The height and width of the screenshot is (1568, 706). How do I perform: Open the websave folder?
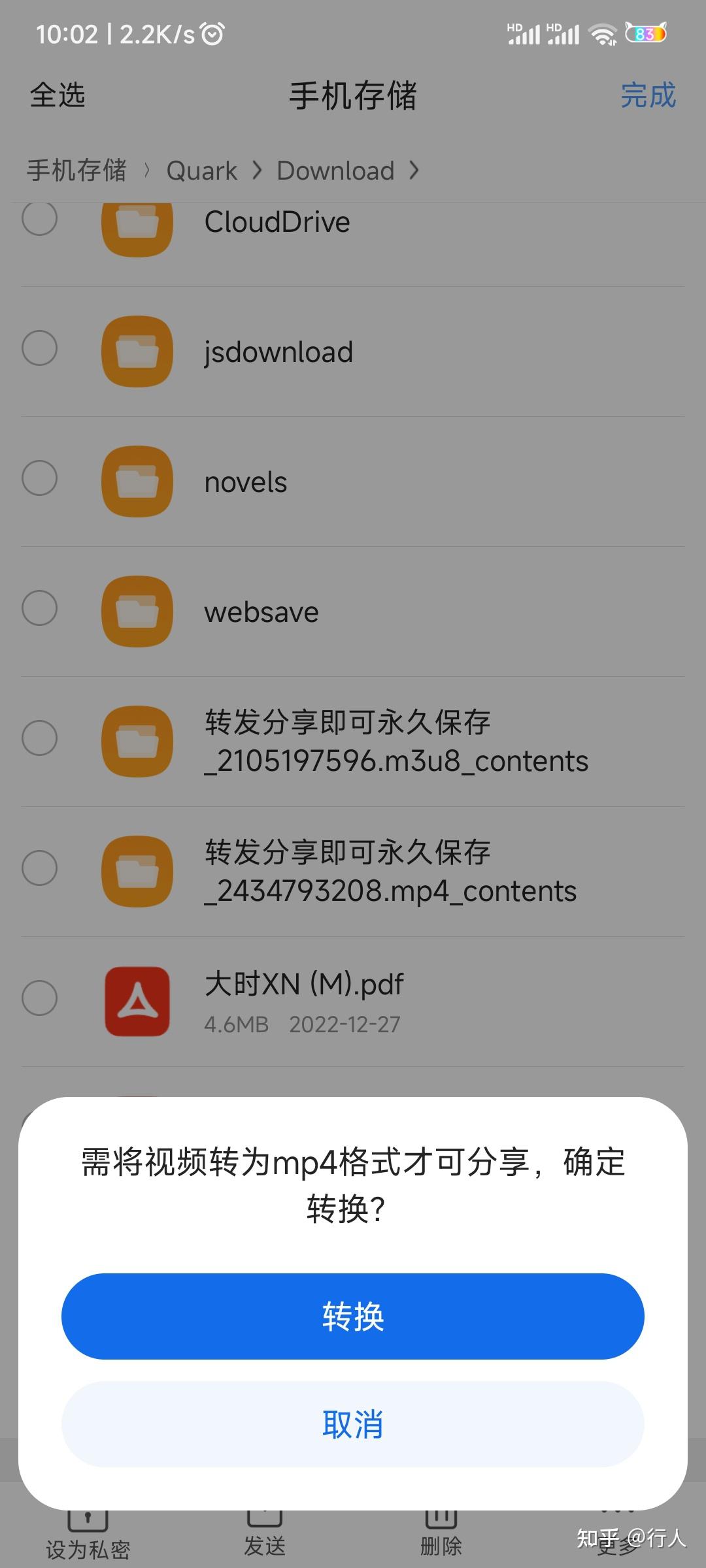coord(353,612)
